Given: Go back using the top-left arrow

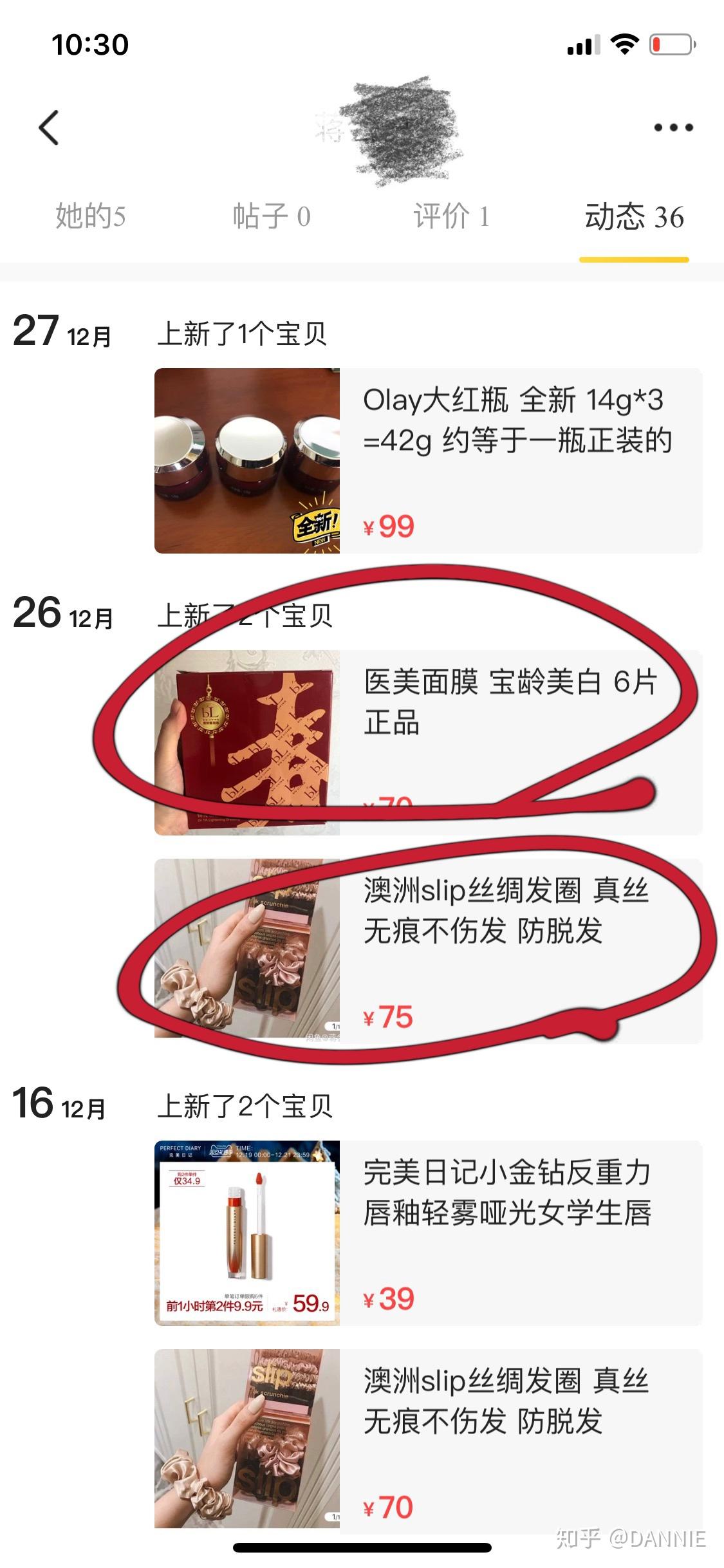Looking at the screenshot, I should pyautogui.click(x=49, y=127).
